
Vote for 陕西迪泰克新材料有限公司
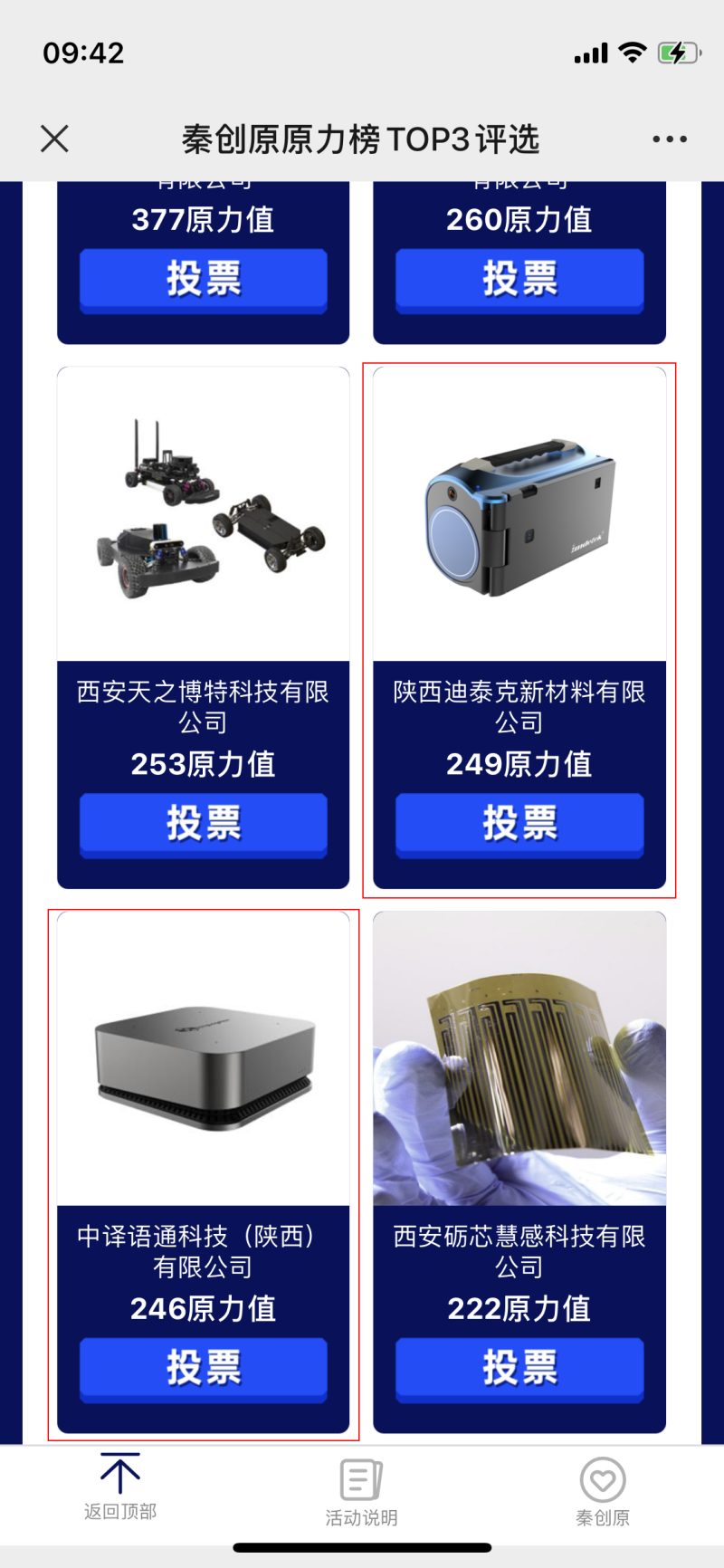coord(519,824)
